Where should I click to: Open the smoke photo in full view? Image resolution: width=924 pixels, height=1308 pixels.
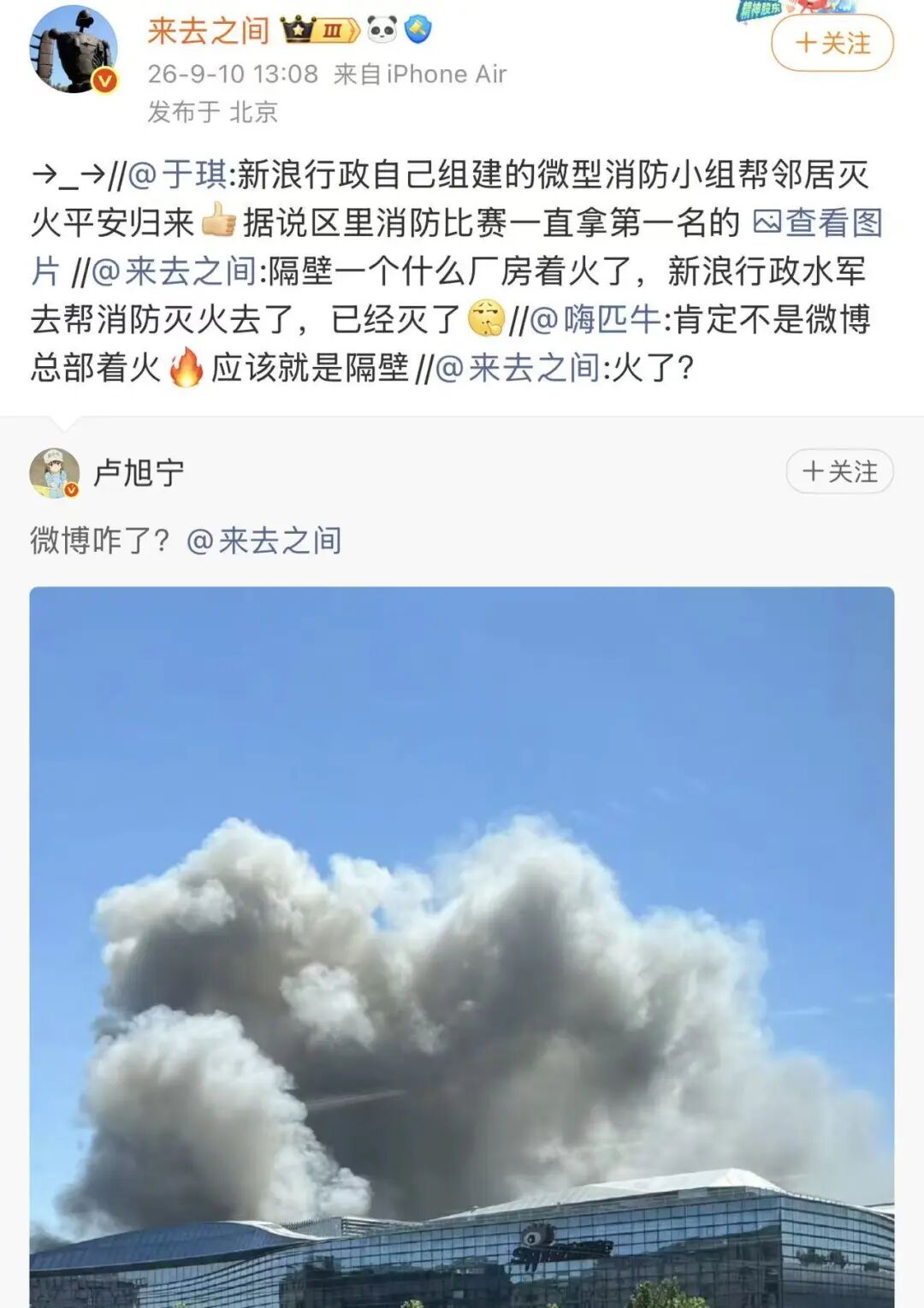click(462, 946)
